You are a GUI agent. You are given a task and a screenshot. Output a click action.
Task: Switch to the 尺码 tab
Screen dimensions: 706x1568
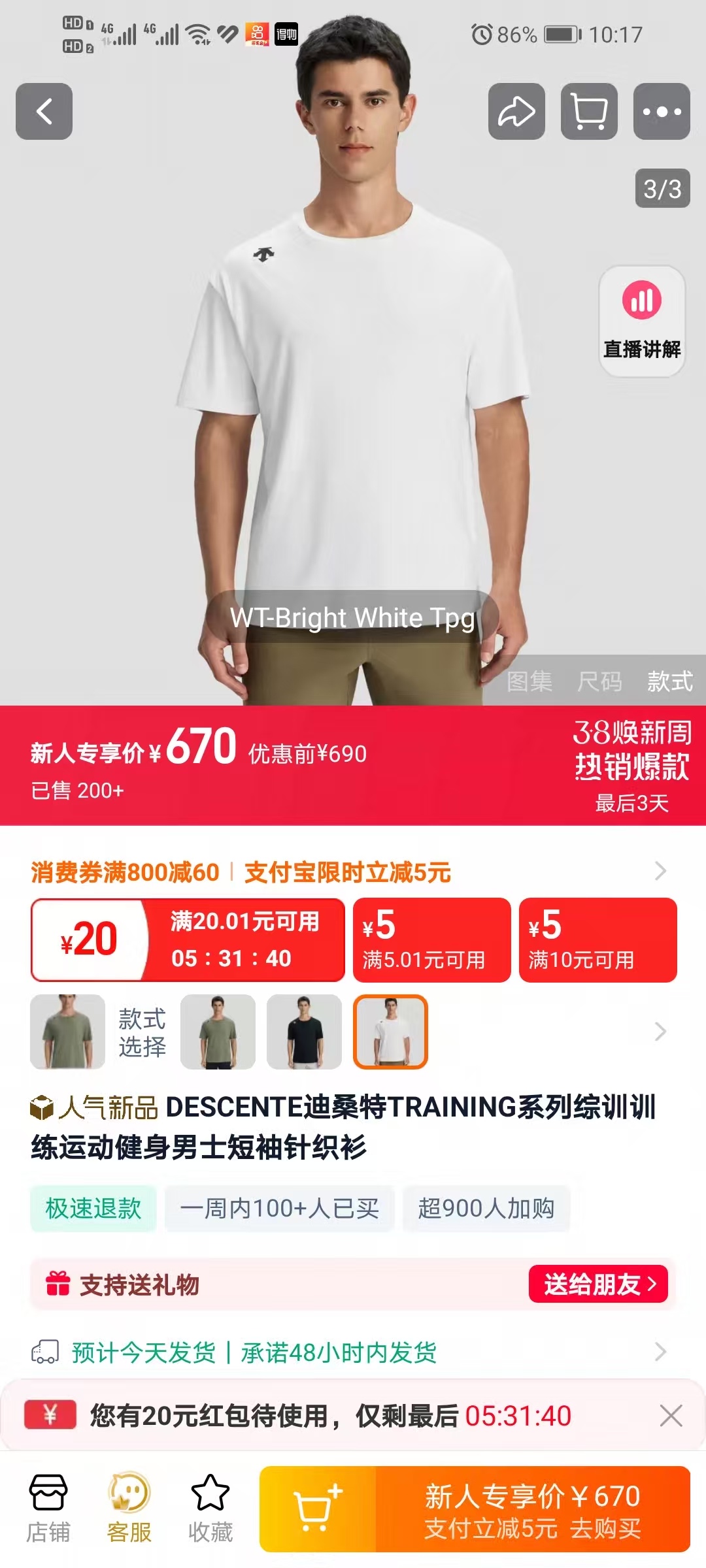599,681
